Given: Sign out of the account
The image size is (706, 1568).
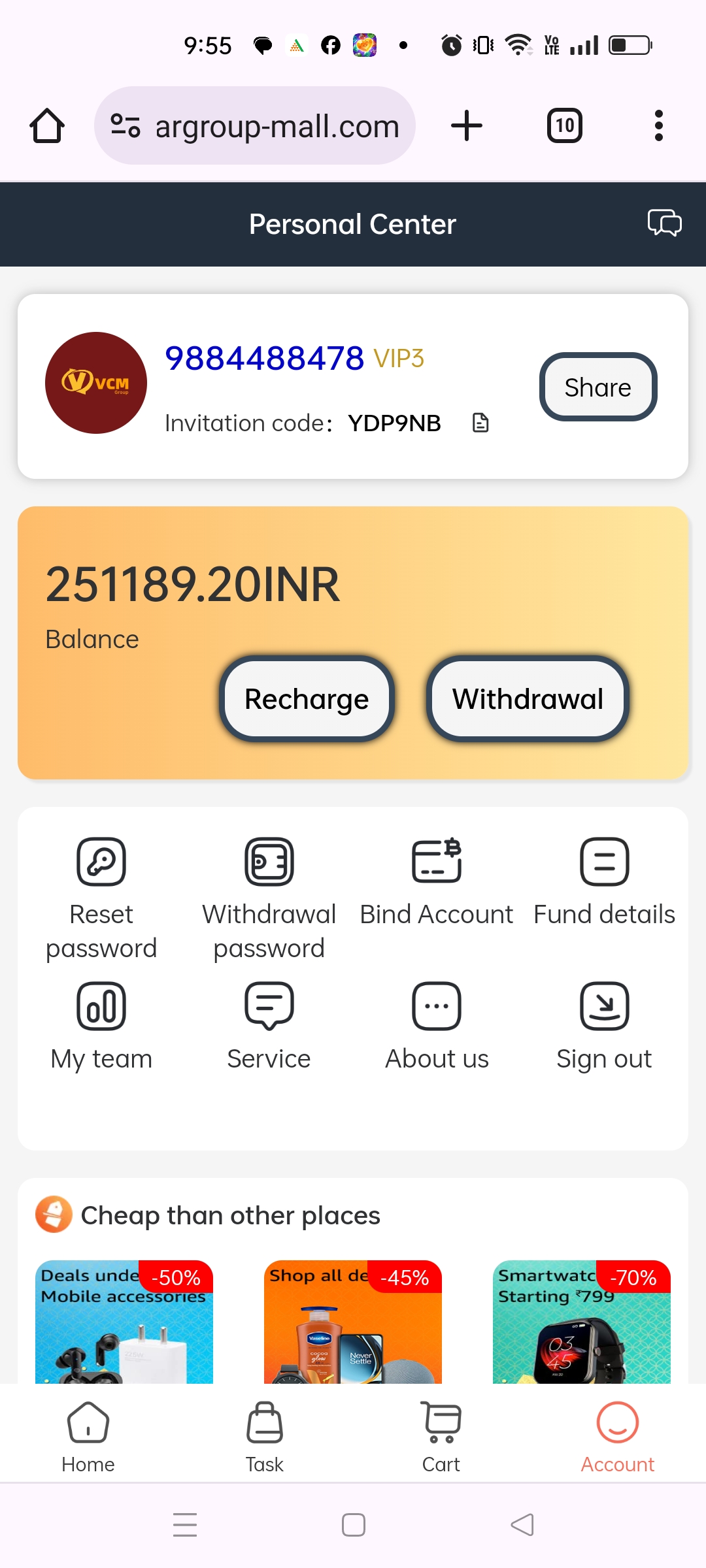Looking at the screenshot, I should [x=605, y=1026].
